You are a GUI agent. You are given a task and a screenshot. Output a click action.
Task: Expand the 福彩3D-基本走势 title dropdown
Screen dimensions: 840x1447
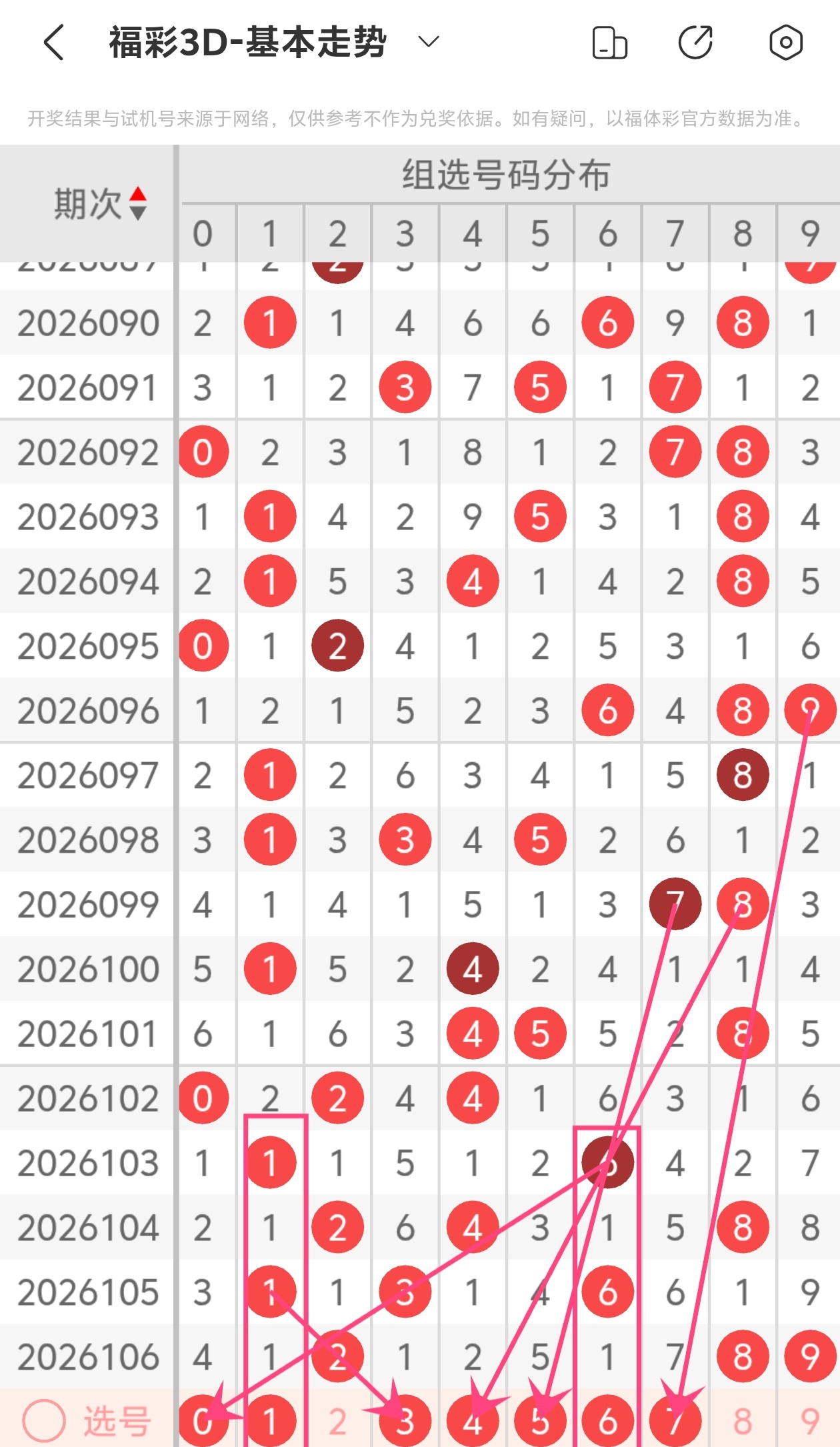(x=428, y=42)
